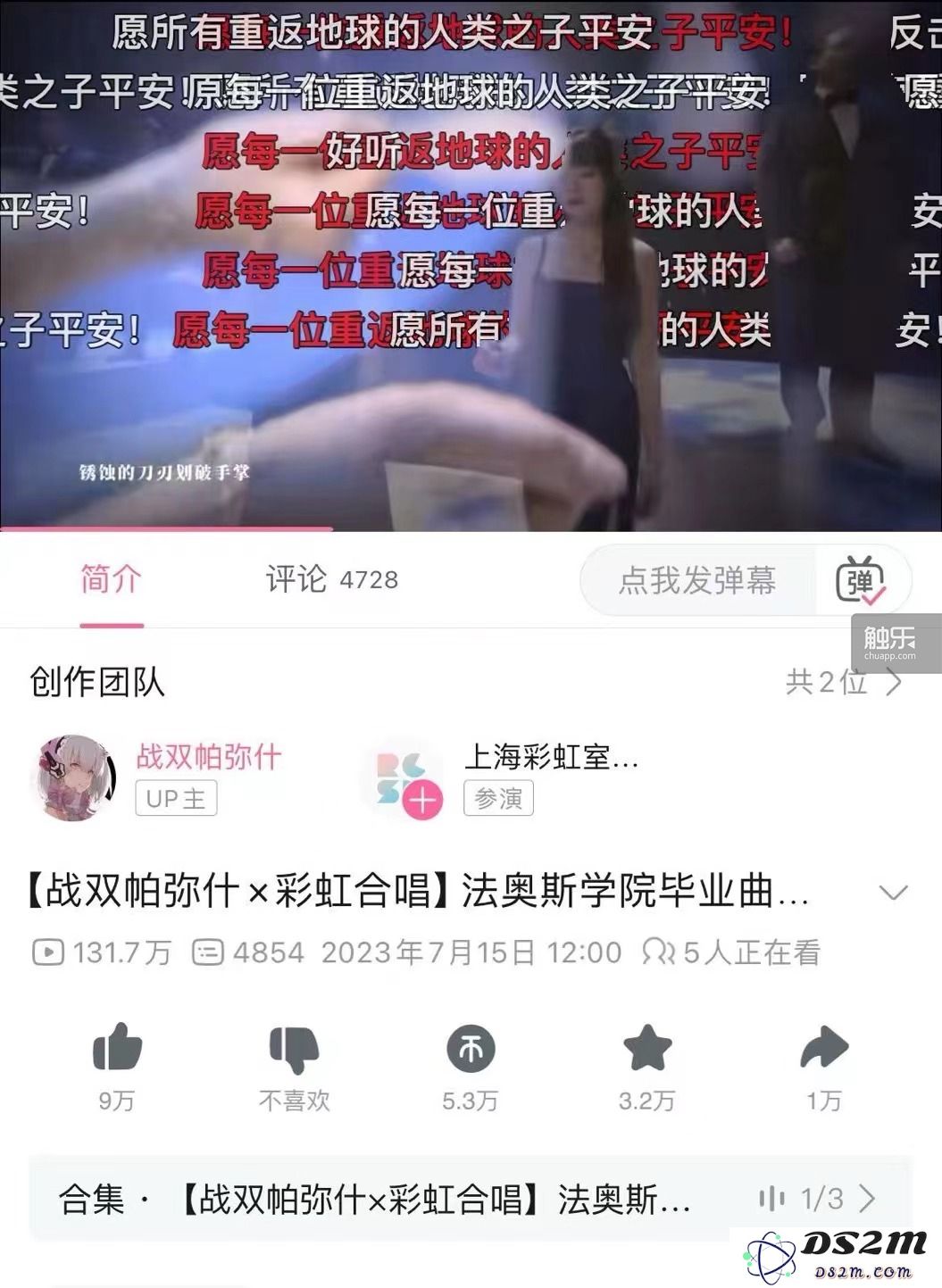
Task: Tap the 不喜欢 dislike icon
Action: [x=294, y=1050]
